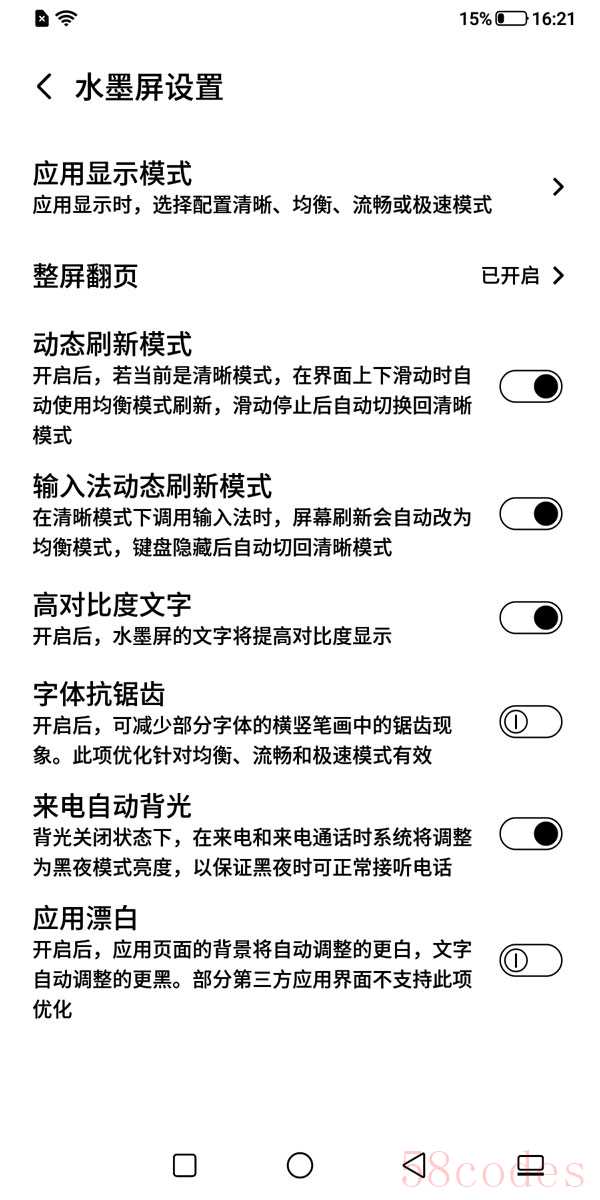This screenshot has width=600, height=1200.
Task: Open 应用显示模式 settings
Action: pyautogui.click(x=300, y=187)
